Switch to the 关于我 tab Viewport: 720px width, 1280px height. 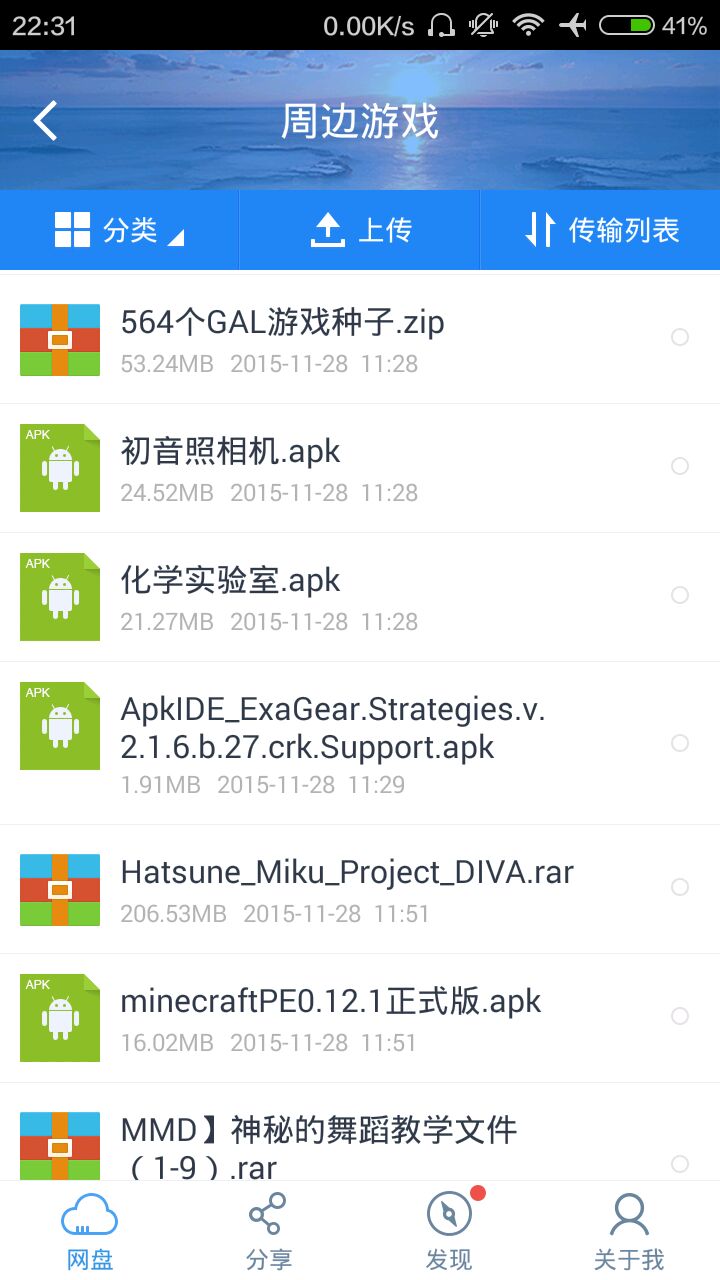[629, 1232]
